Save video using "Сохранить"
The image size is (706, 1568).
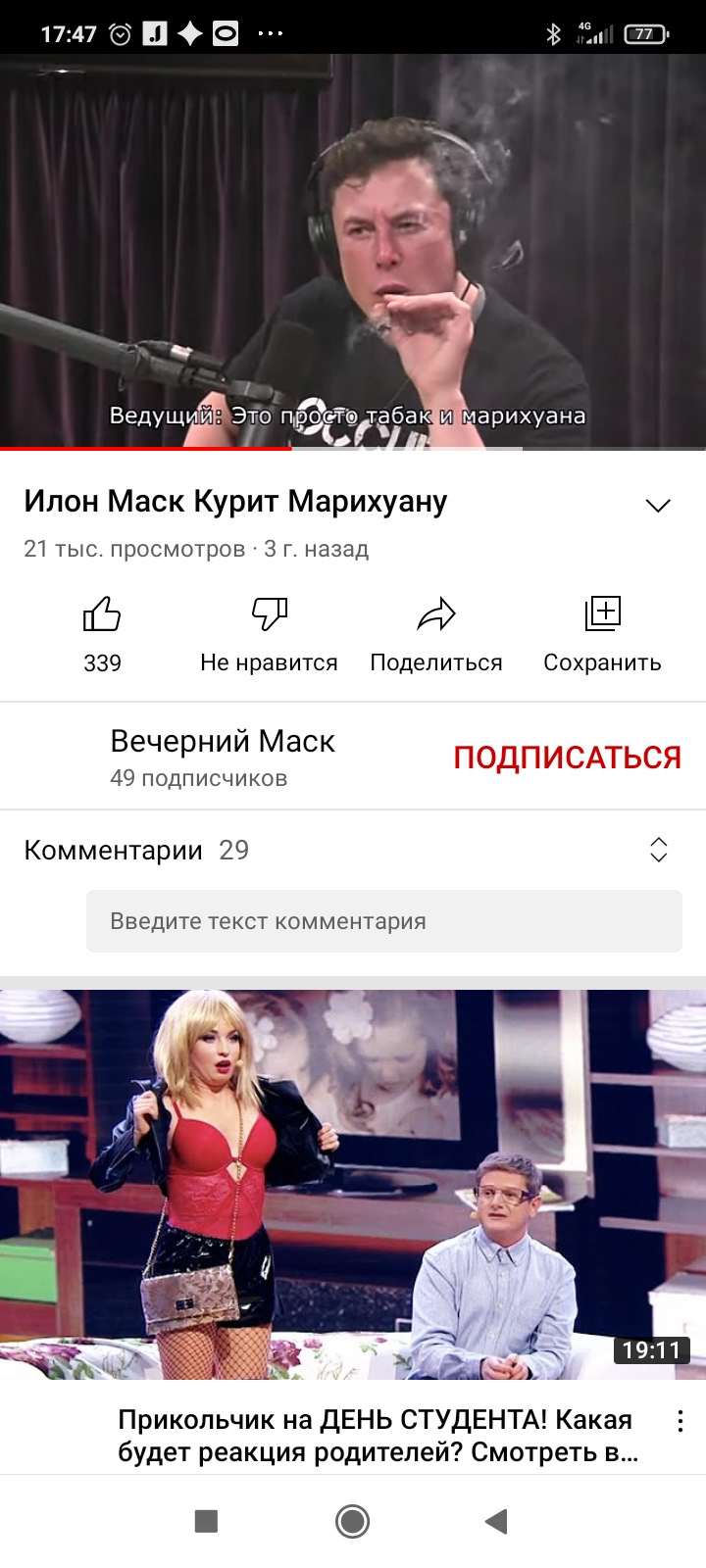point(602,635)
